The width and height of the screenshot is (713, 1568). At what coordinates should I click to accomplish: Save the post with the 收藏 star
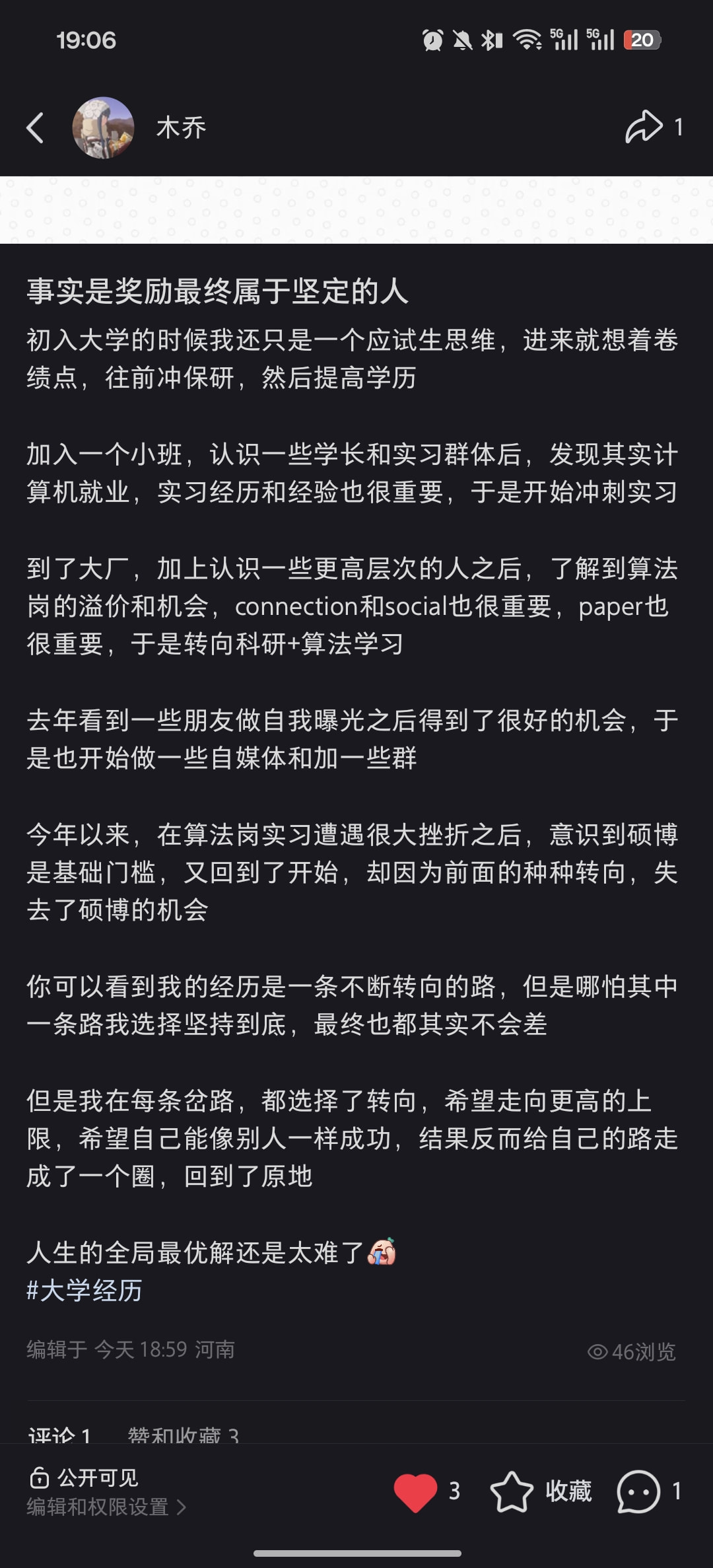click(512, 1491)
